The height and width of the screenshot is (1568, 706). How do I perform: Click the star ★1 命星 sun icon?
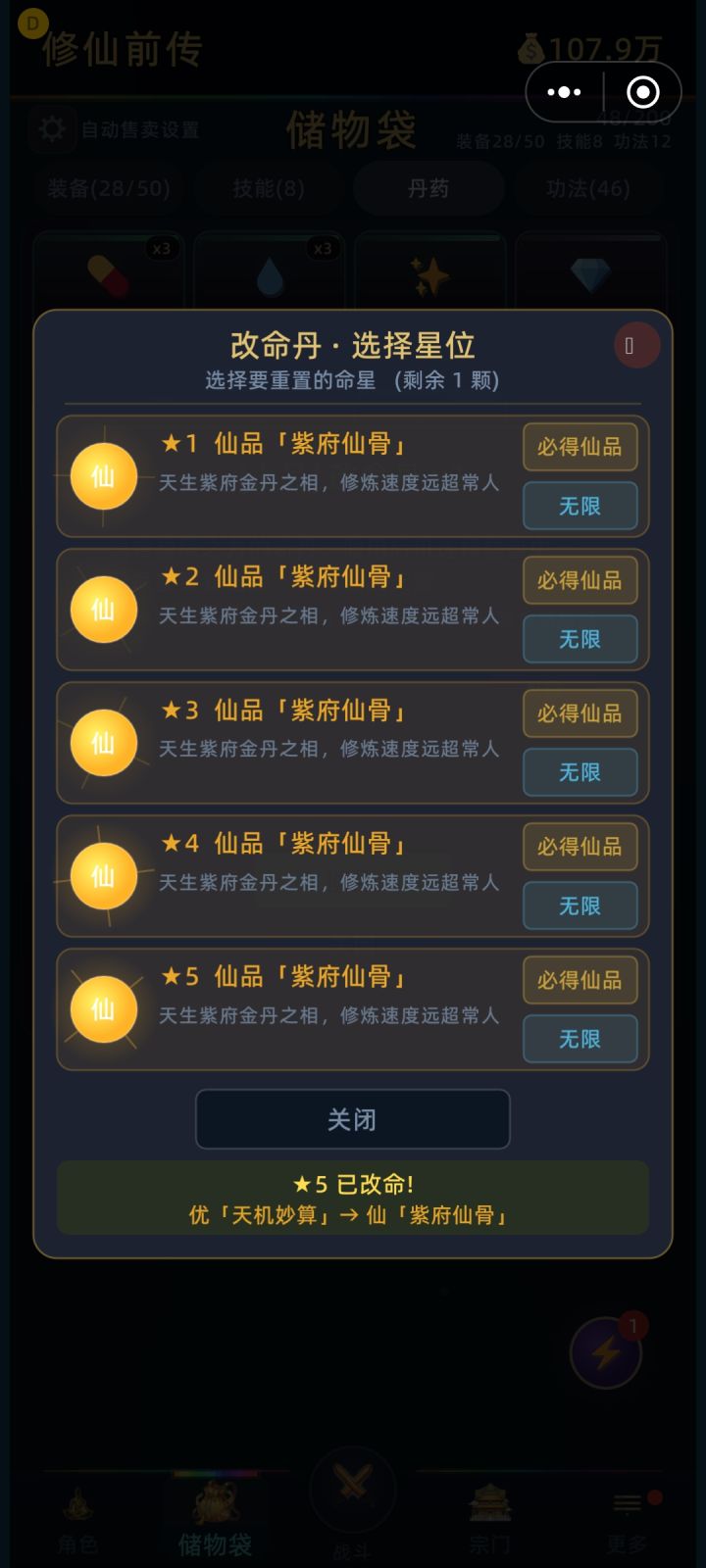(104, 477)
